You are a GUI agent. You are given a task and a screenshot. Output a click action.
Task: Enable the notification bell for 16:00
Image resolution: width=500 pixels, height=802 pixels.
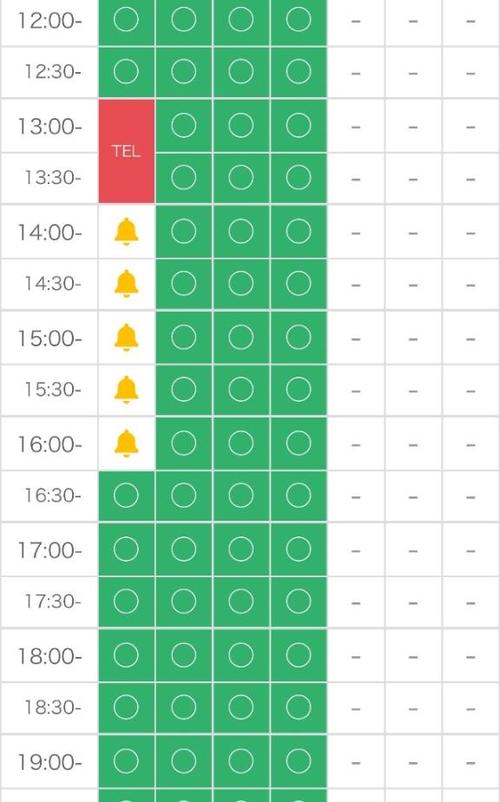pos(126,443)
